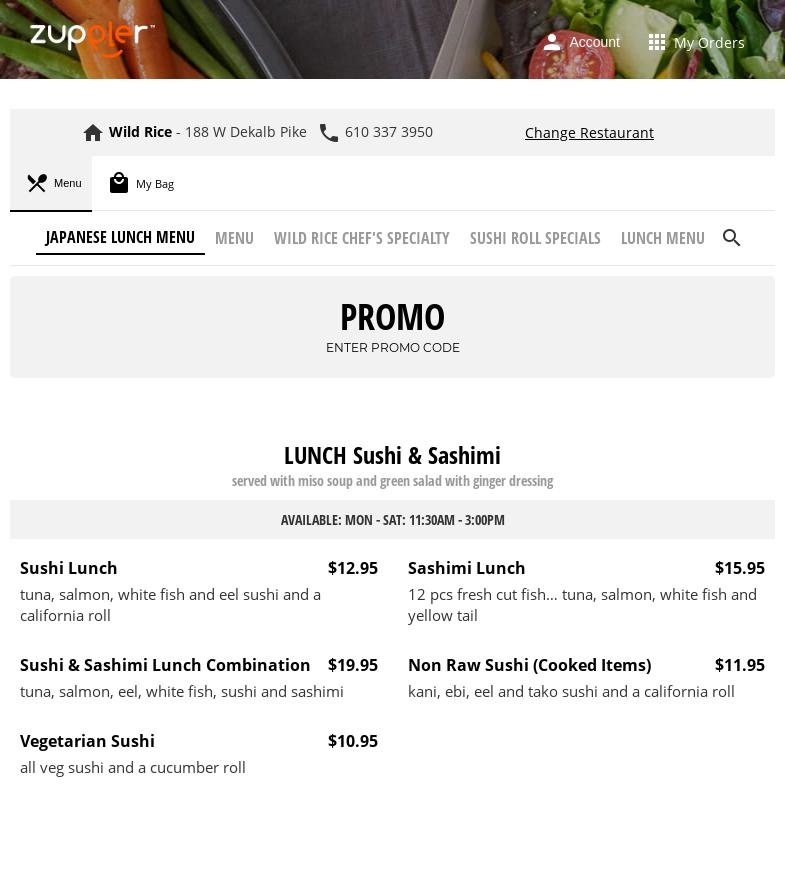Tap the Change Restaurant link
The width and height of the screenshot is (785, 886).
[589, 132]
